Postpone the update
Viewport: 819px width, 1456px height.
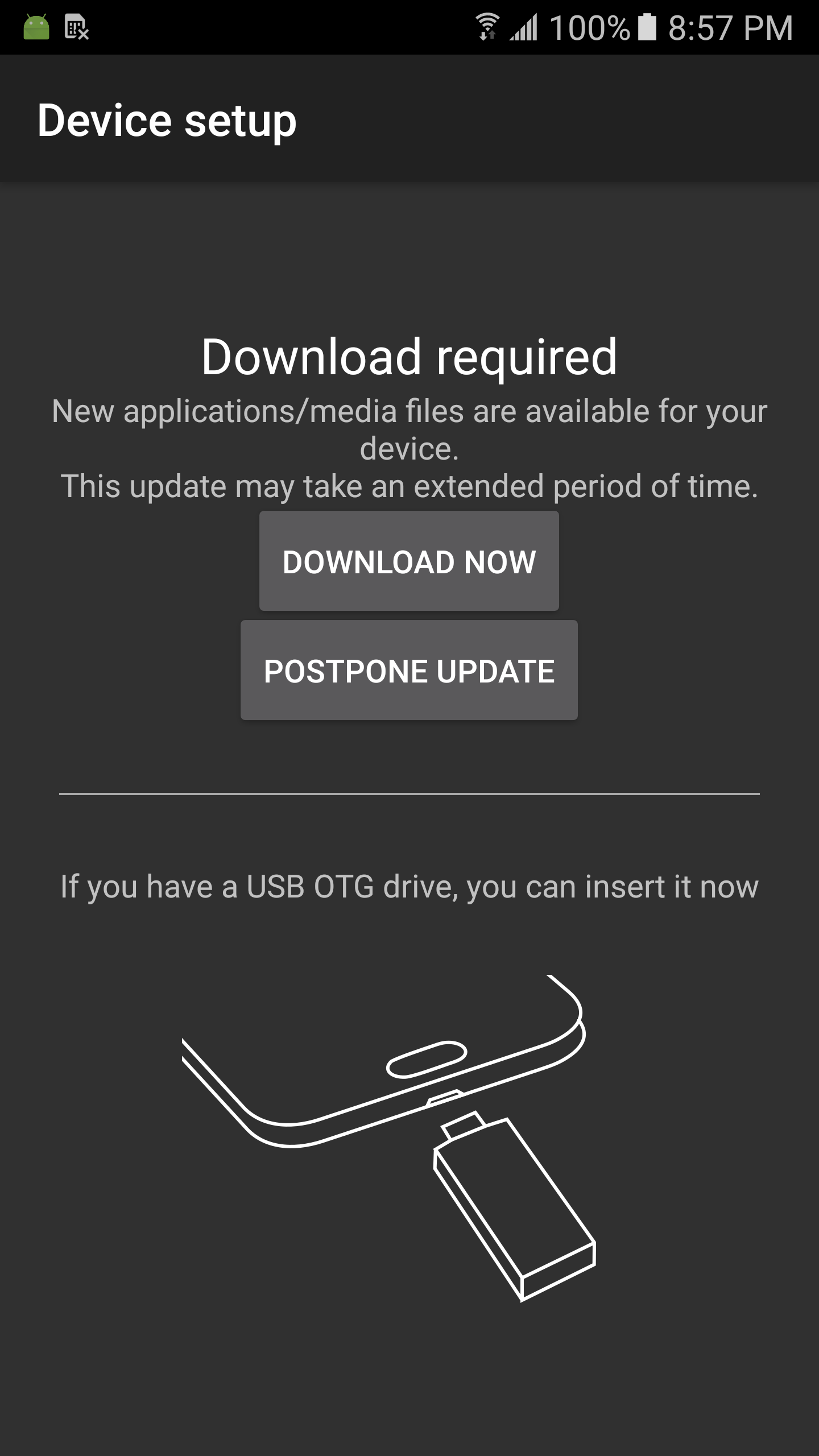tap(409, 671)
